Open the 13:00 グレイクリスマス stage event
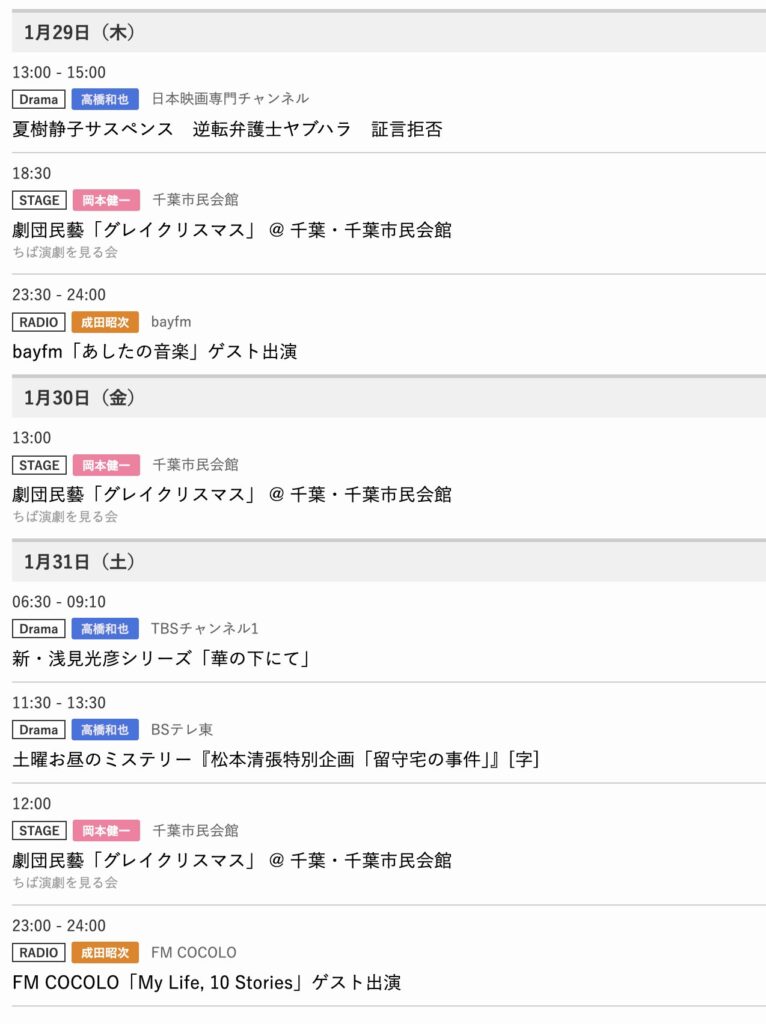 [x=232, y=494]
